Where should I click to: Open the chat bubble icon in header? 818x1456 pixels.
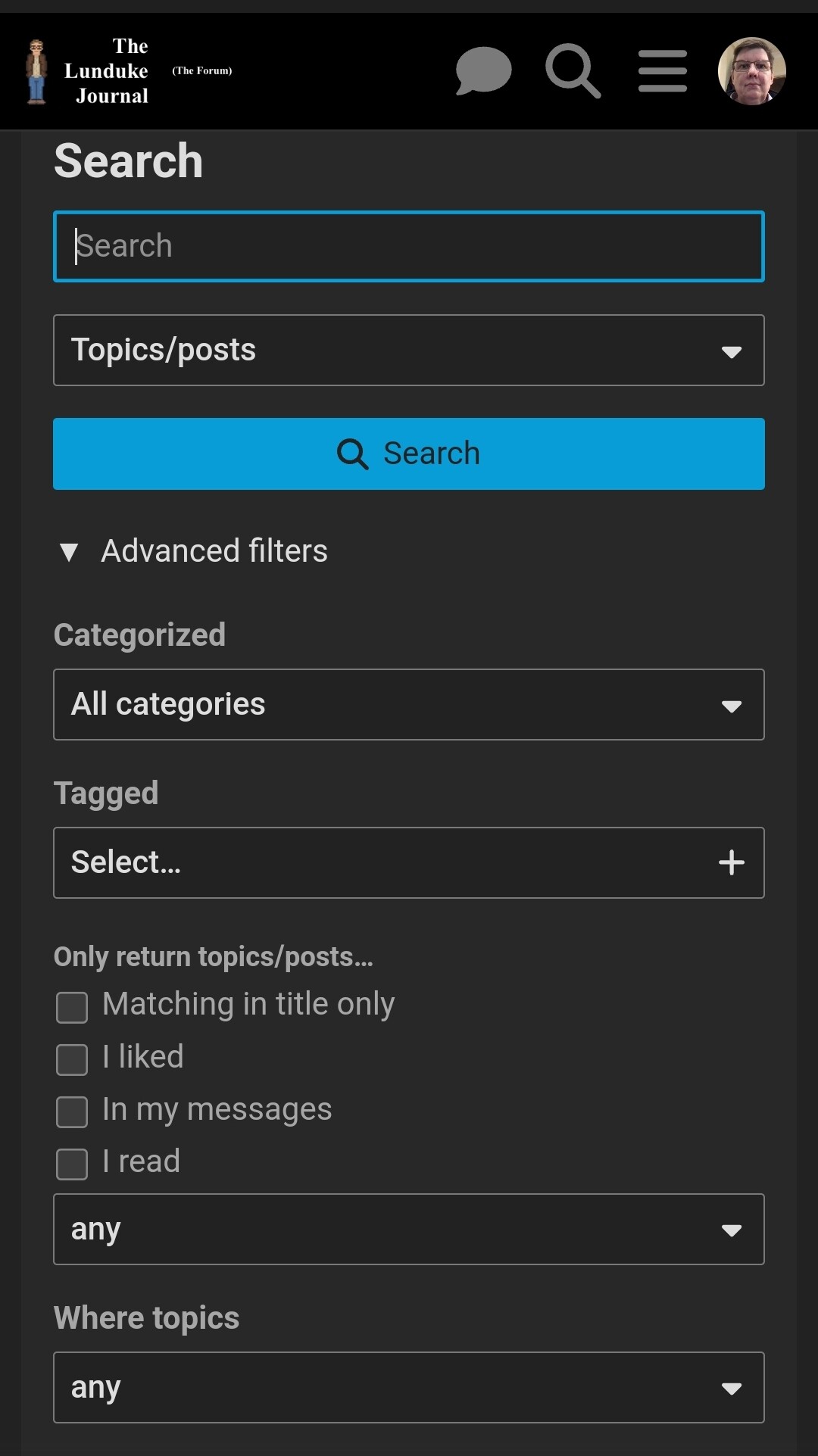tap(483, 71)
